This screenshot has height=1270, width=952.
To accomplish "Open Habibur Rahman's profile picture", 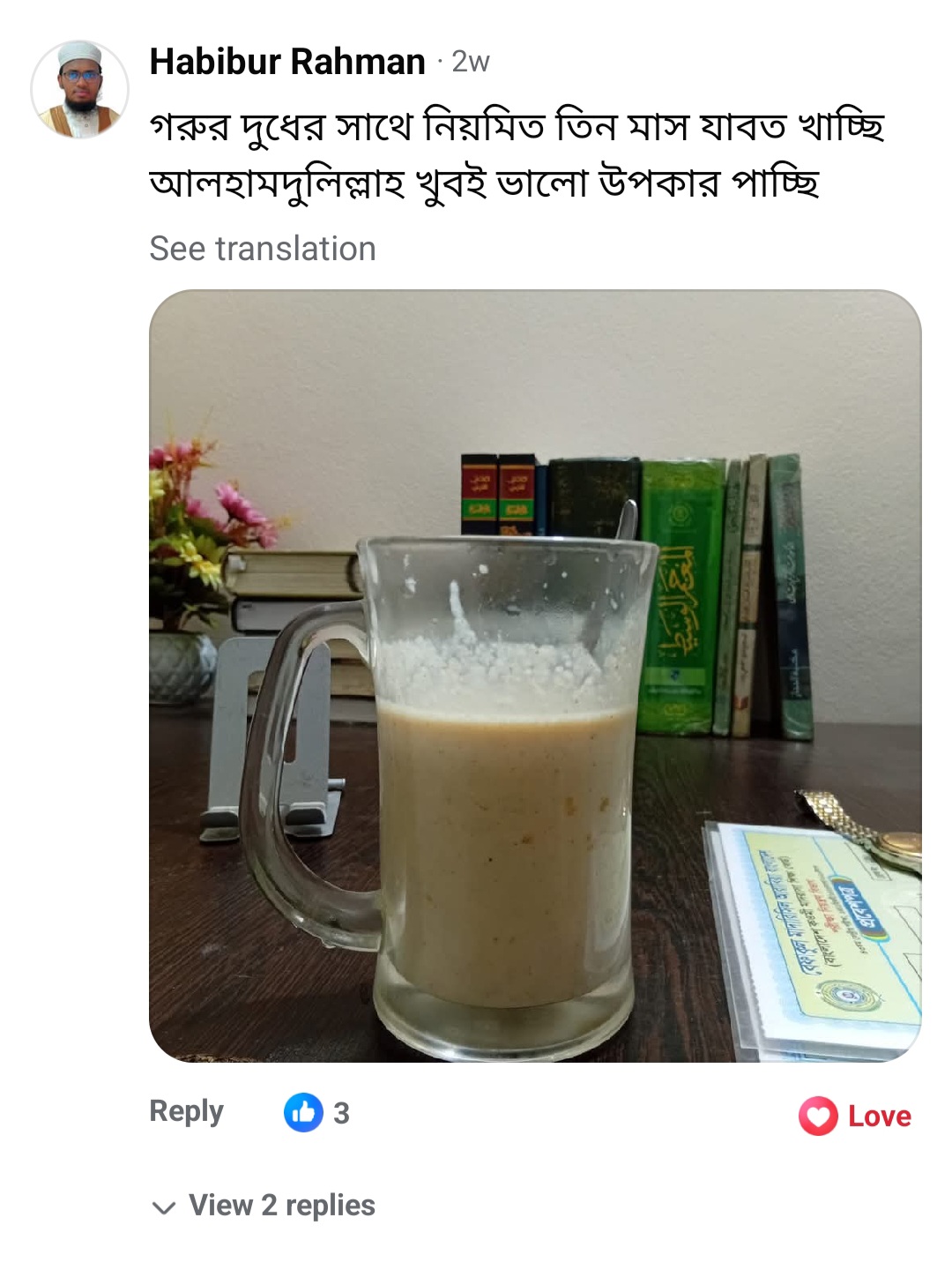I will coord(79,89).
